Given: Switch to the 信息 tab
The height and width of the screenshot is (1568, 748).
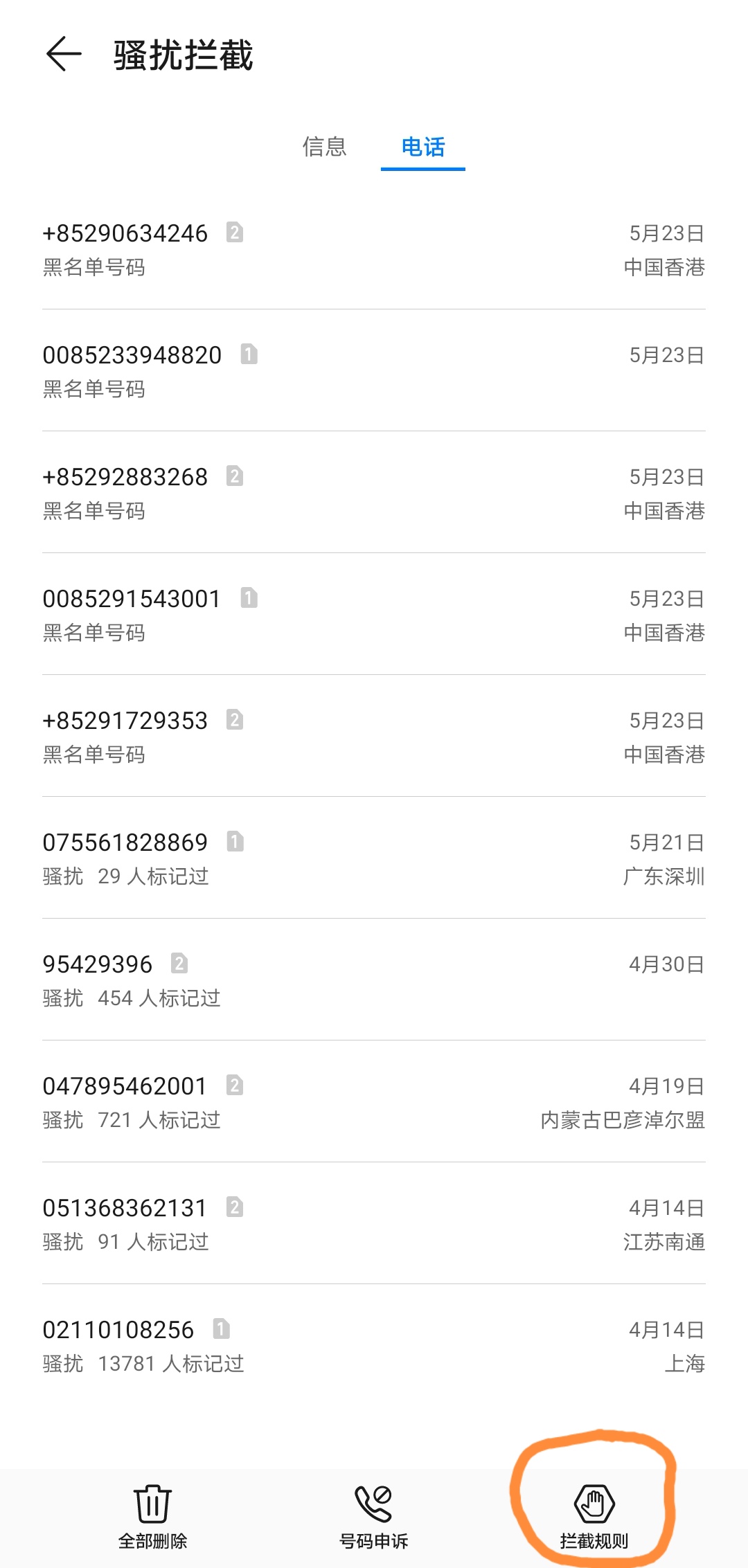Looking at the screenshot, I should [324, 147].
